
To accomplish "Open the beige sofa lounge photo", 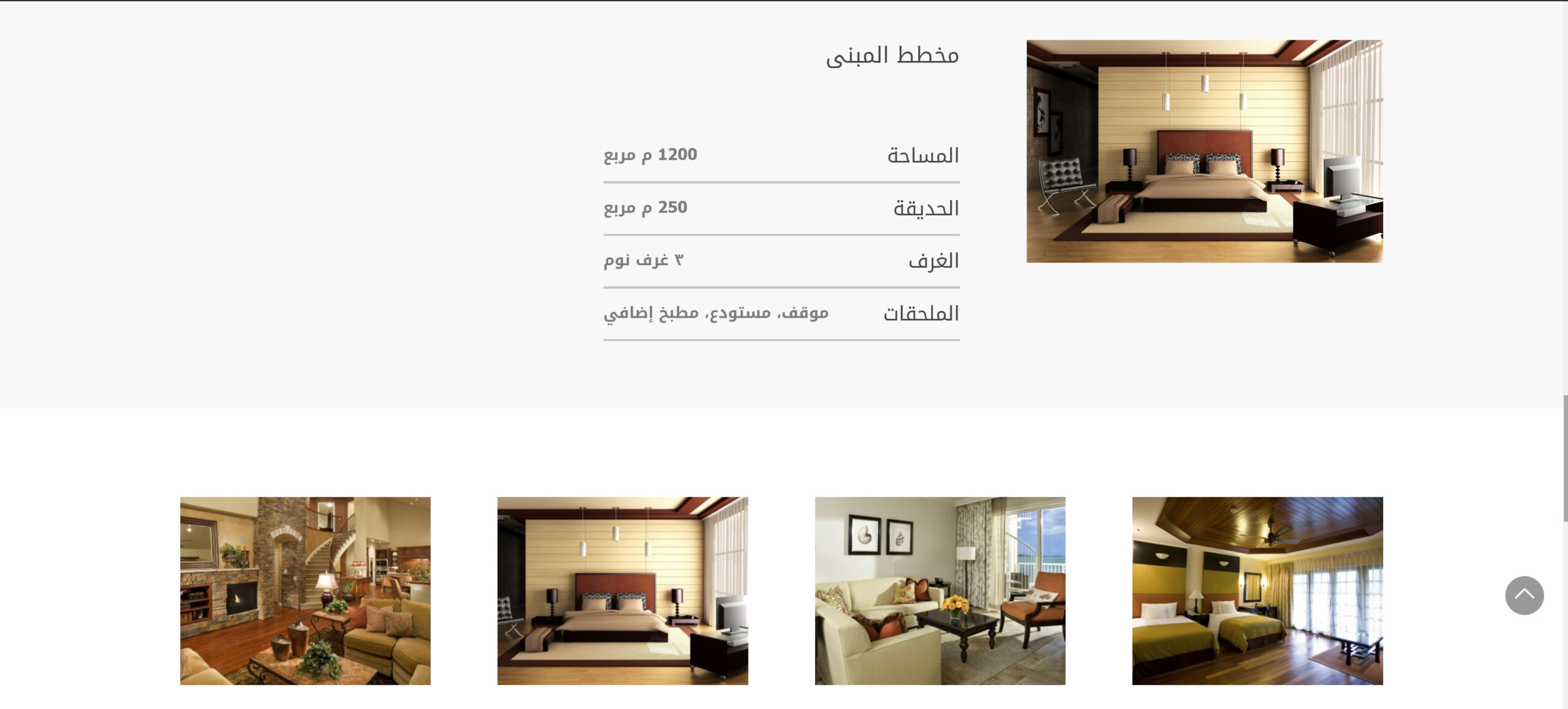I will pyautogui.click(x=940, y=590).
